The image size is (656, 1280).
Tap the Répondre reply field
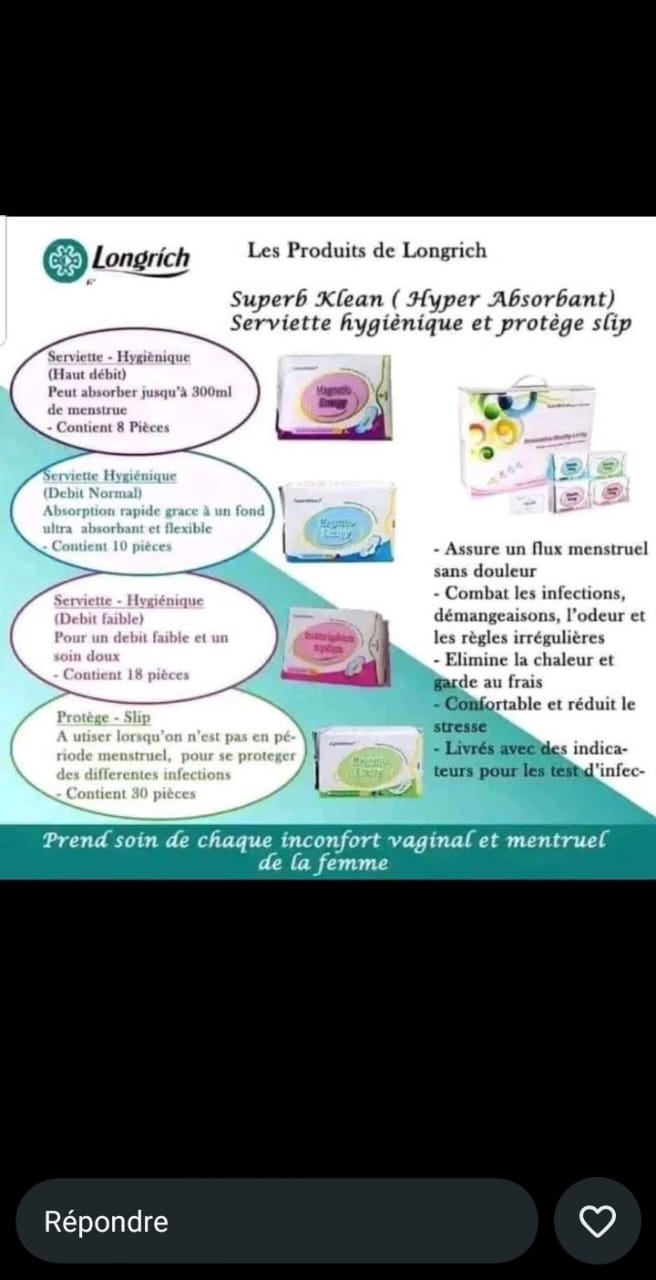(x=275, y=1221)
